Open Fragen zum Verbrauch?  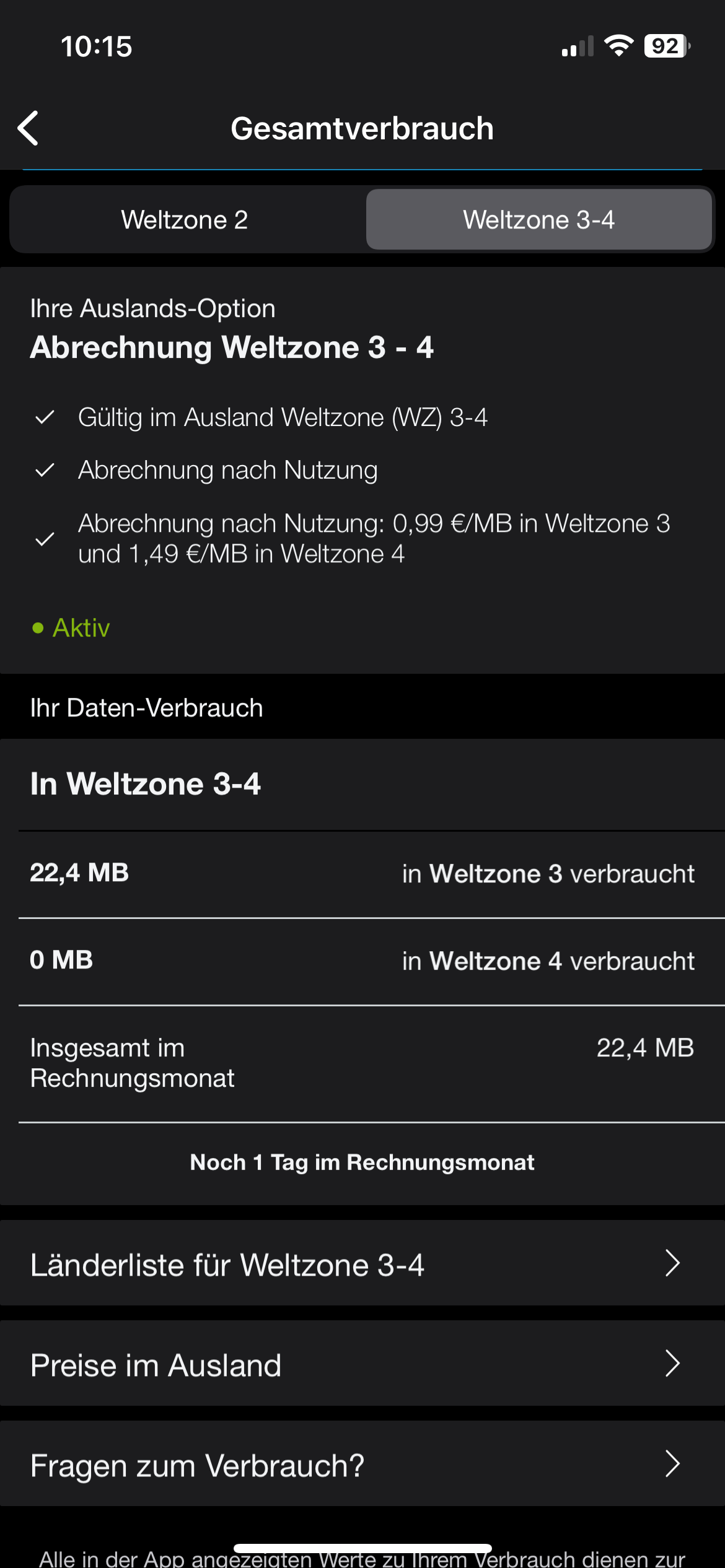(362, 1465)
